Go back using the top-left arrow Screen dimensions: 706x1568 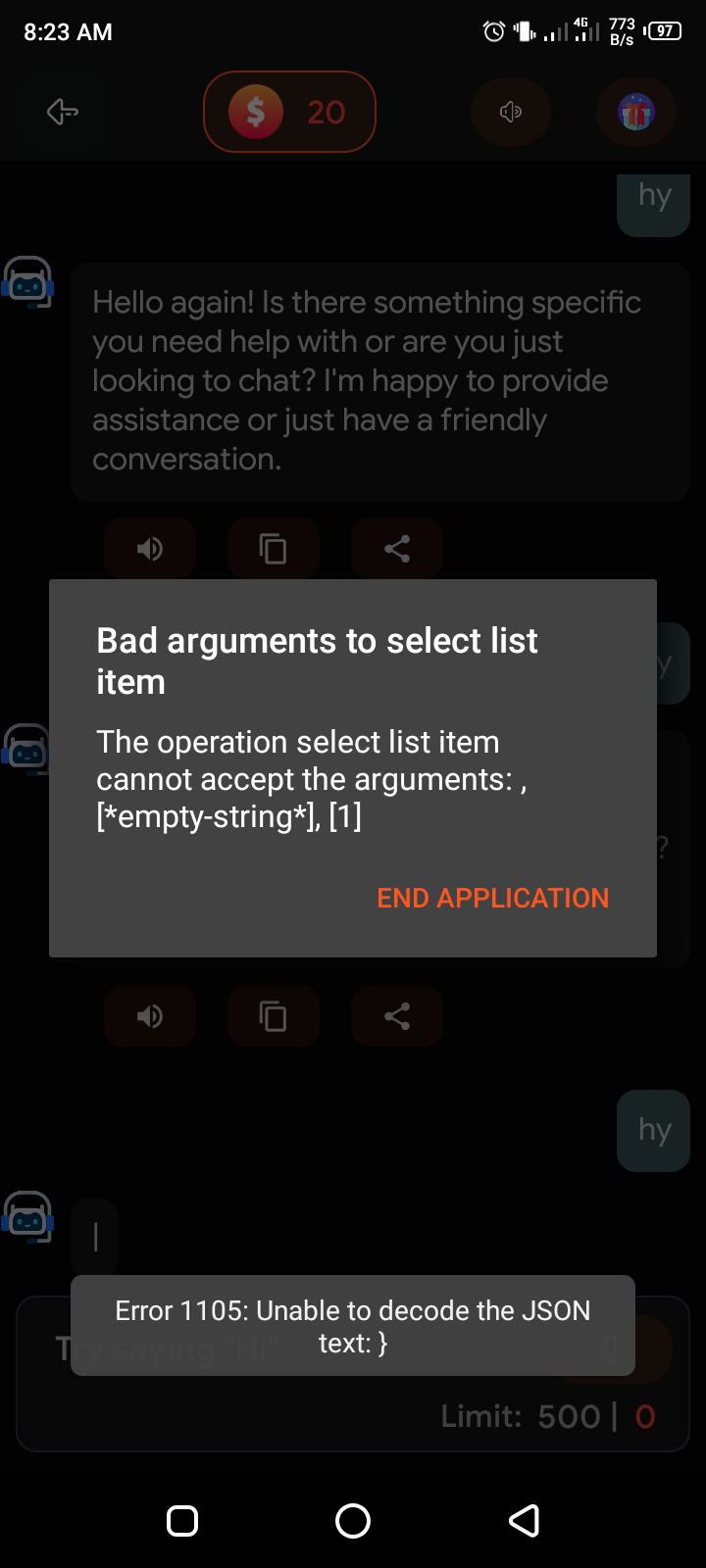[x=63, y=112]
